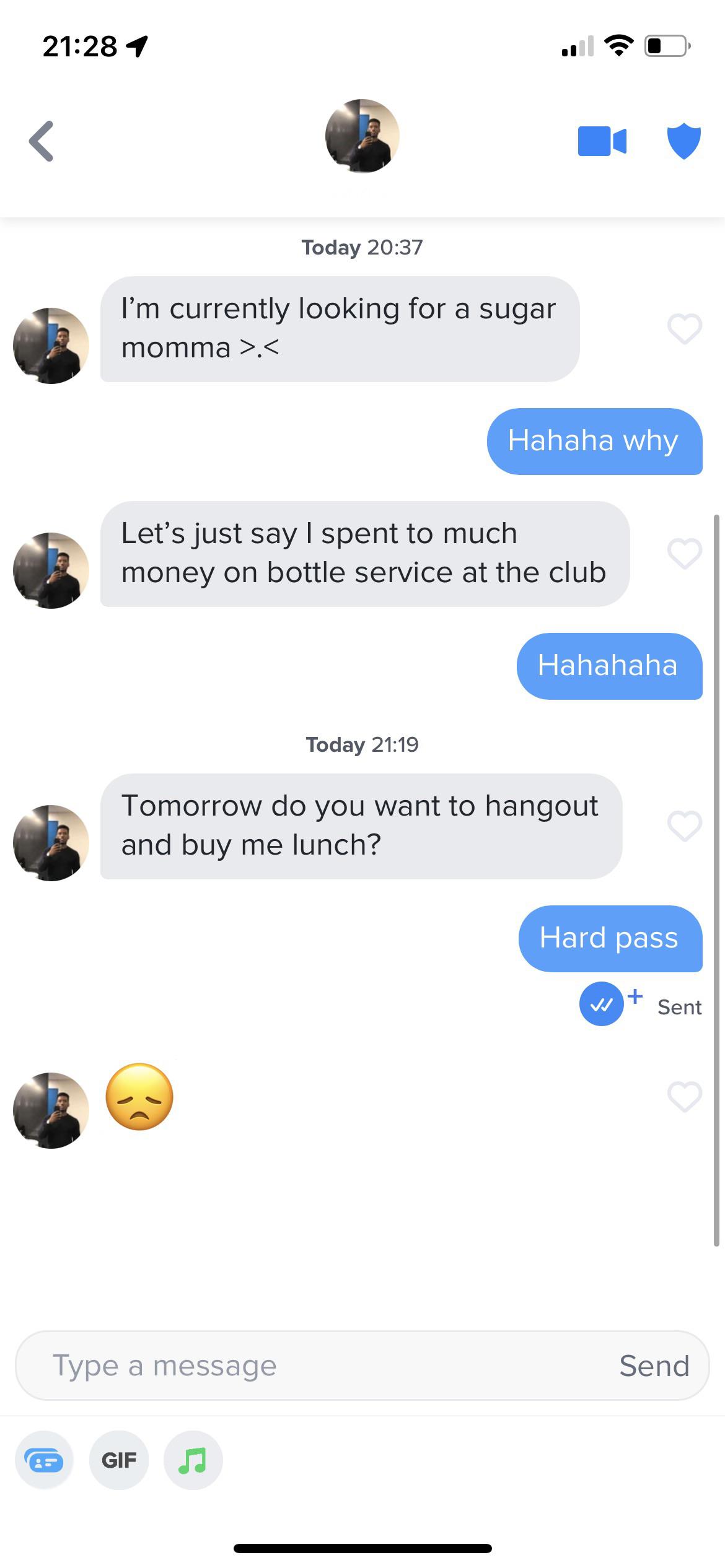Share a song via music icon
Viewport: 725px width, 1568px height.
(193, 1460)
